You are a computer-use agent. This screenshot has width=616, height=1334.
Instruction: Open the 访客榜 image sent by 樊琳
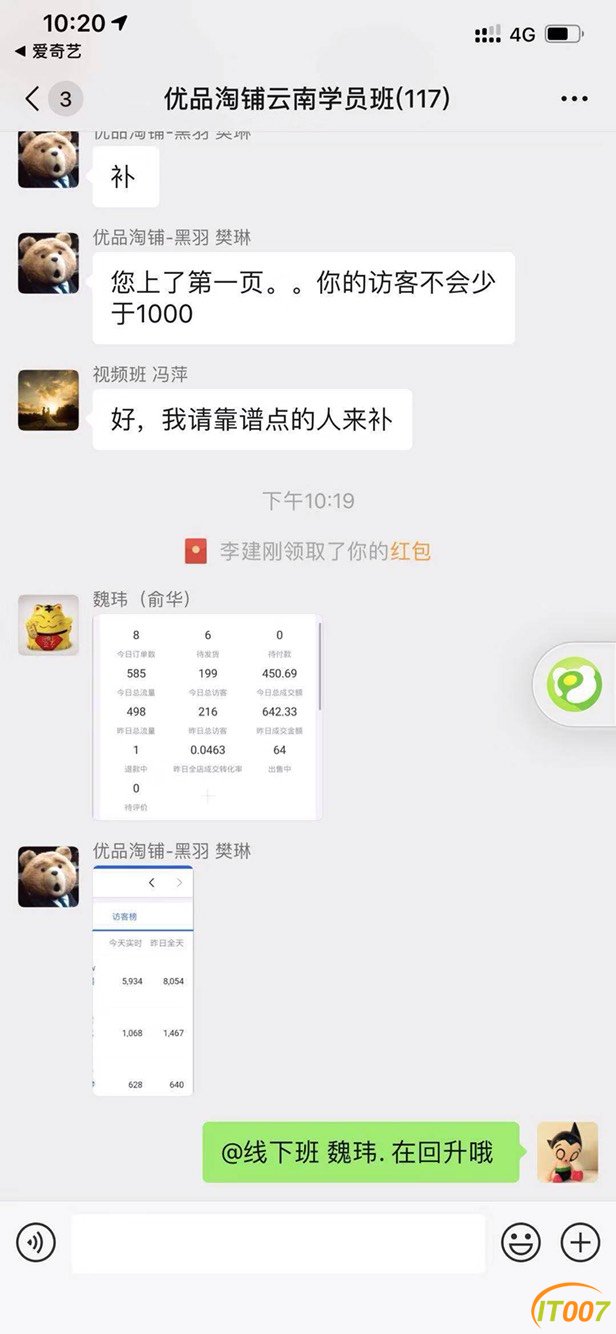coord(143,981)
